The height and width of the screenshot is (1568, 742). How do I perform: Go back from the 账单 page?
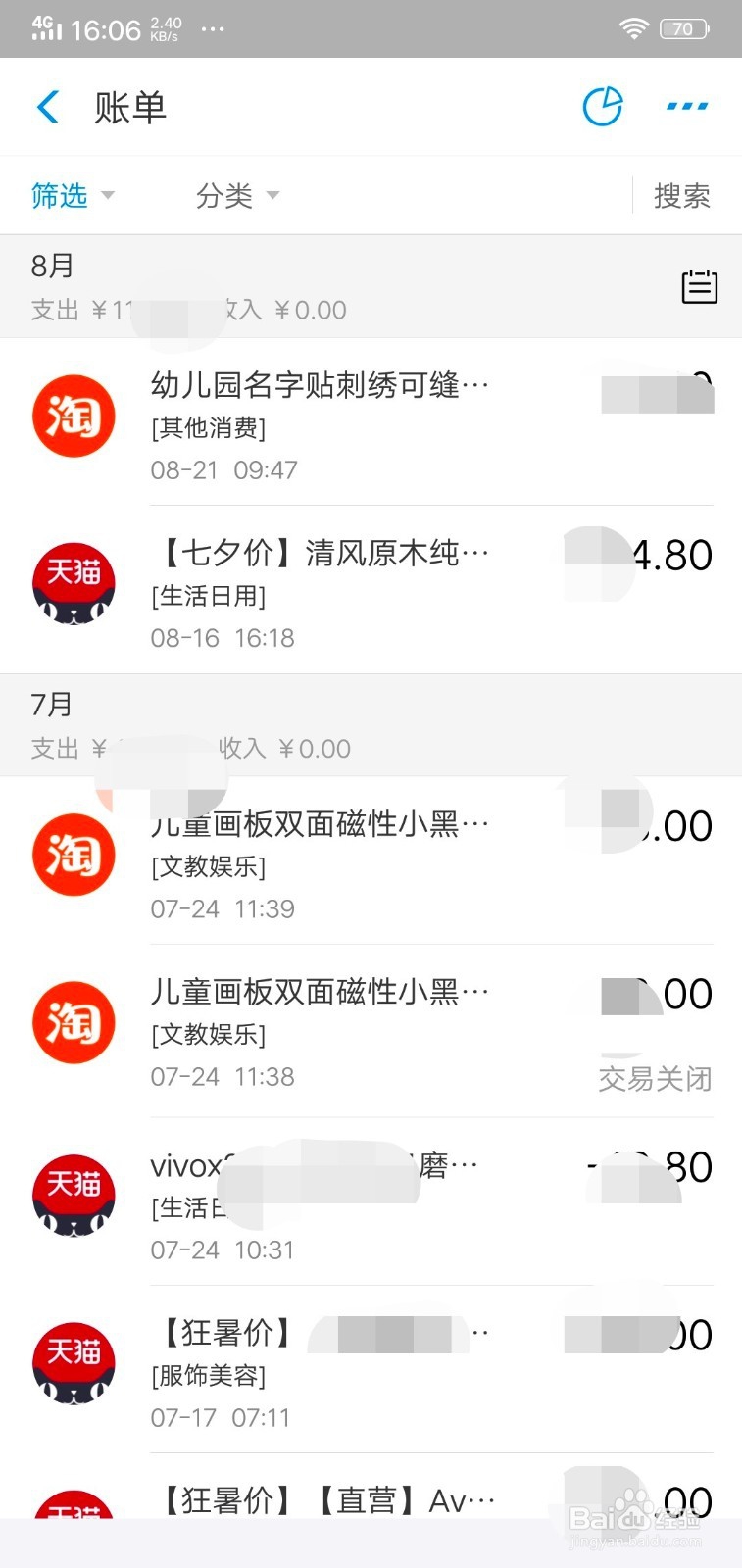(47, 107)
